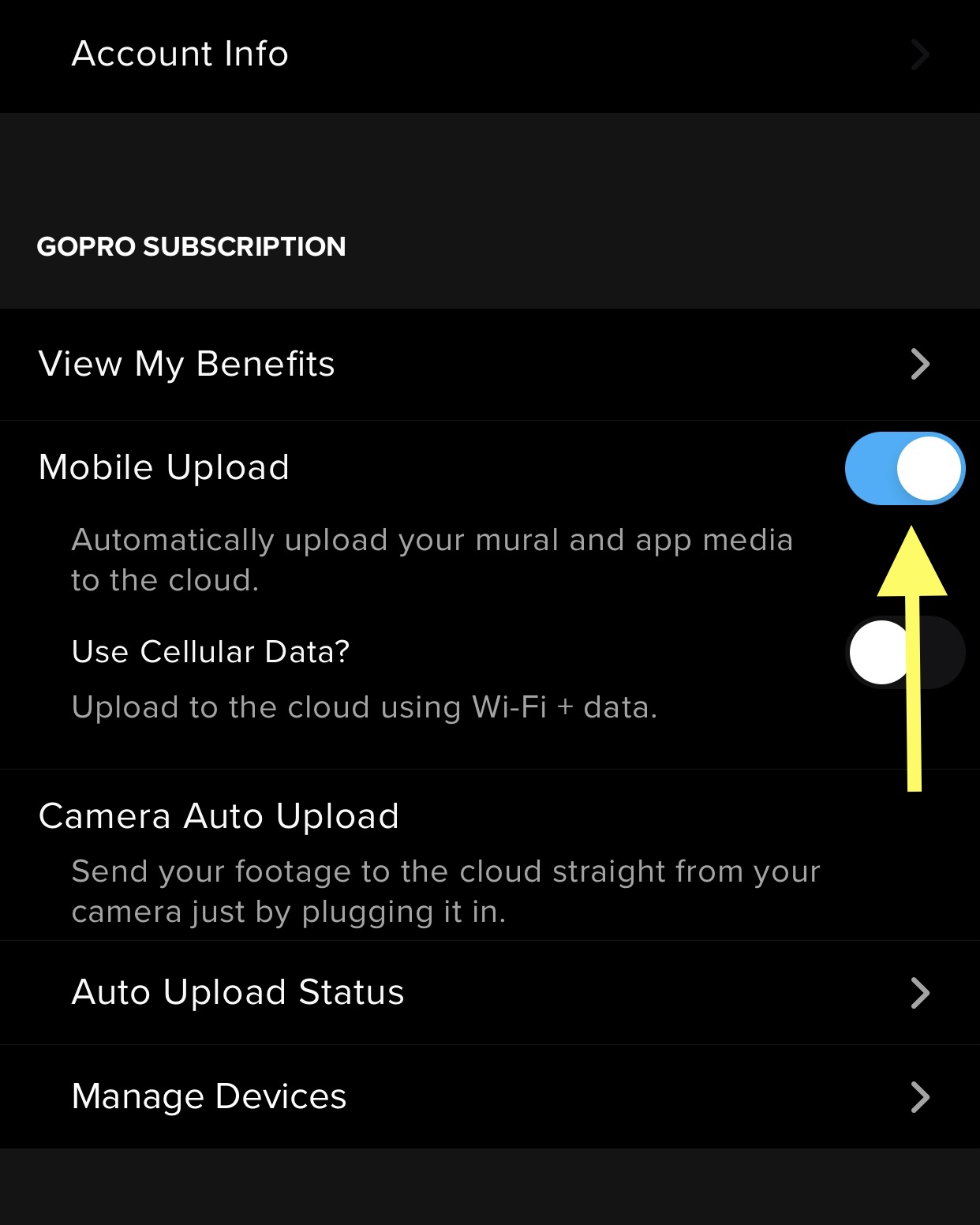Turn off the Mobile Upload switch

click(904, 468)
